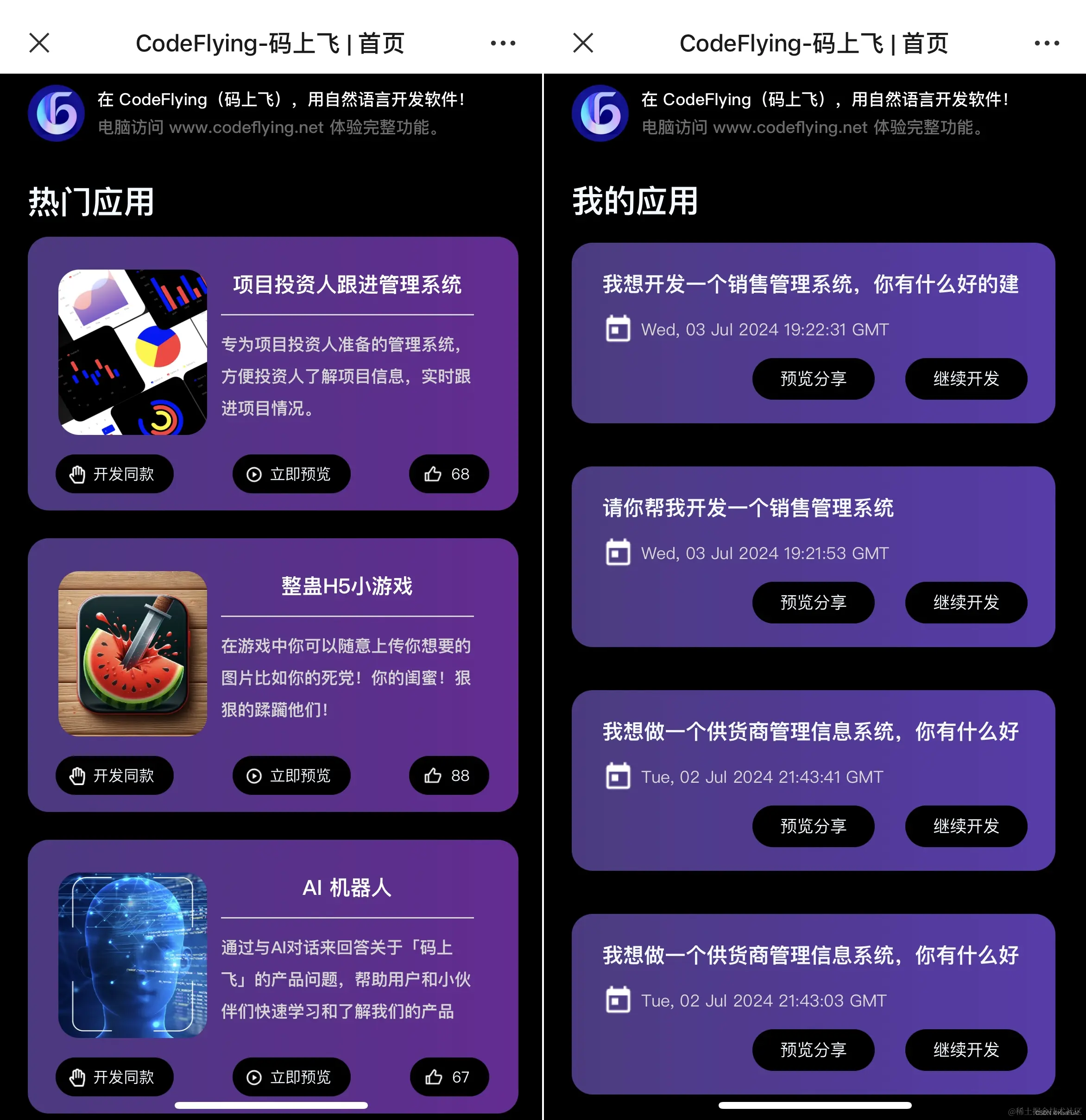
Task: Tap 继续开发 for 请你帮我开发一个销售管理系统
Action: [966, 602]
